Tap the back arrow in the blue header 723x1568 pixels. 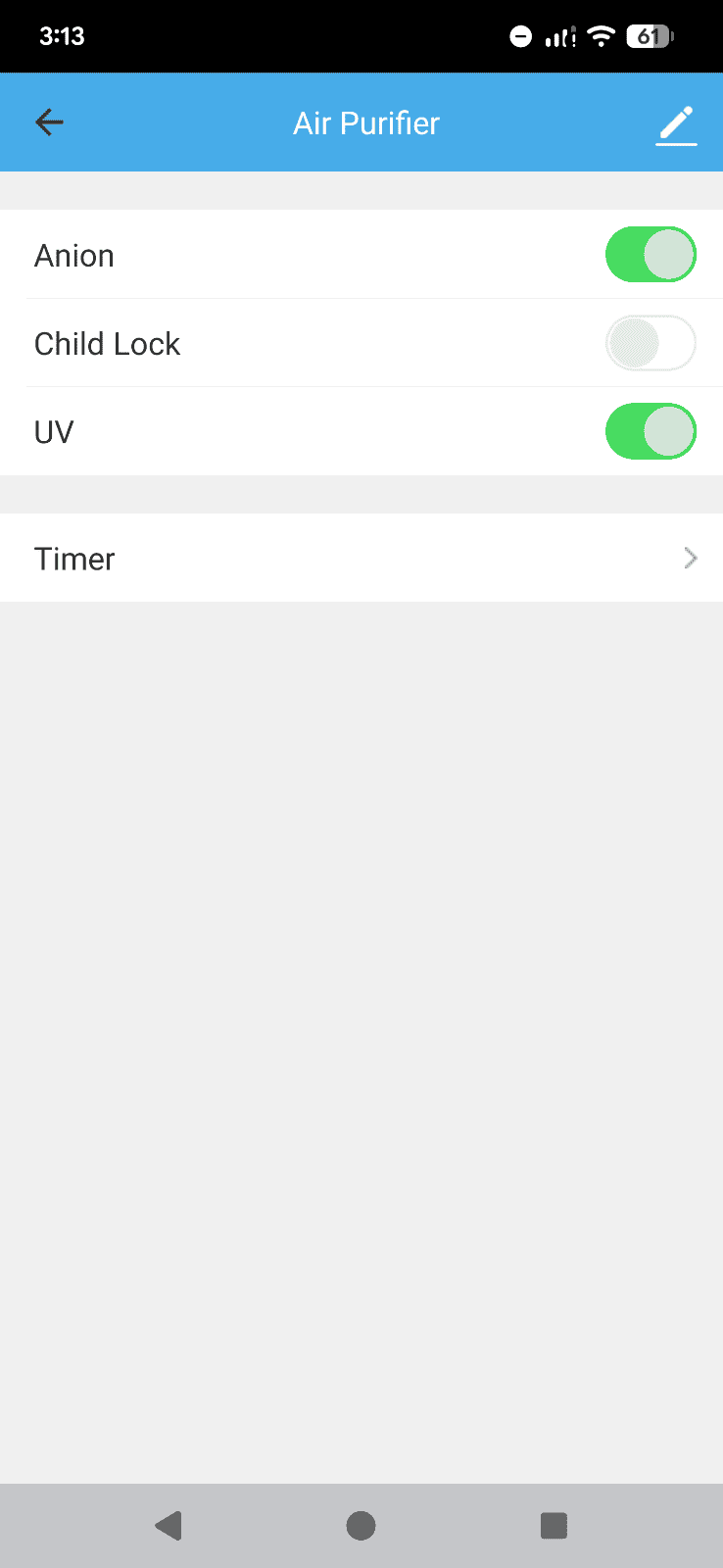49,122
